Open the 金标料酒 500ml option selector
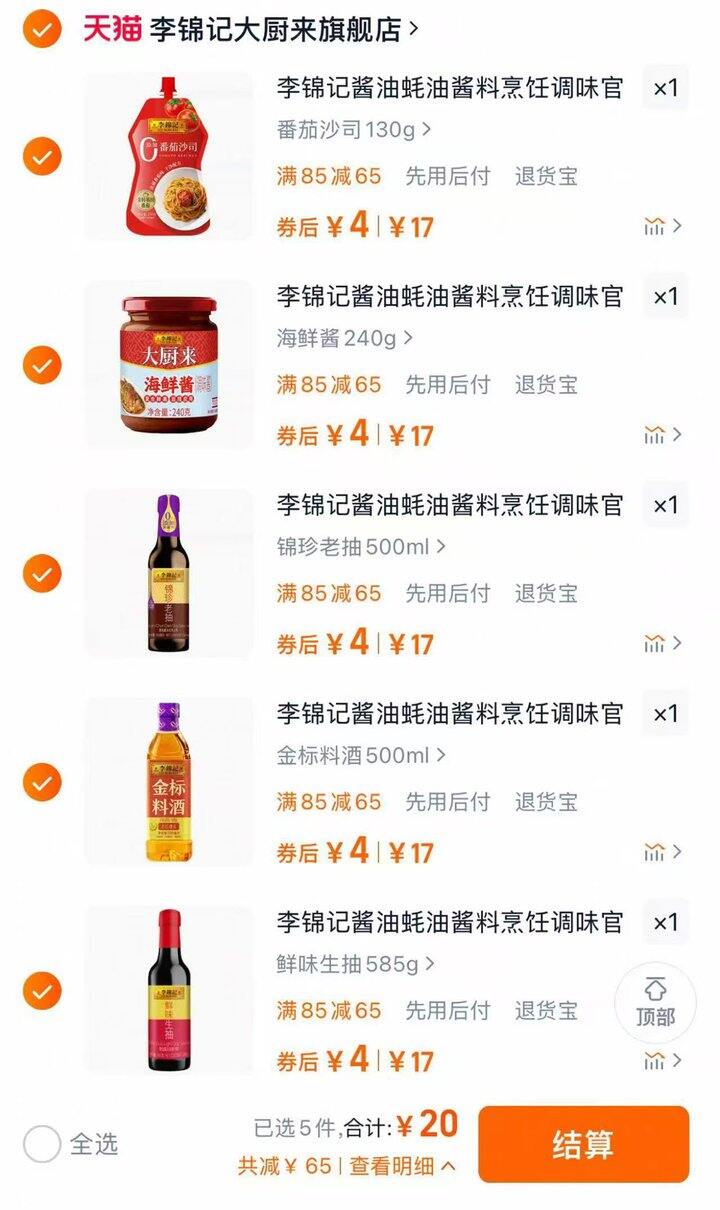This screenshot has height=1210, width=720. click(361, 755)
